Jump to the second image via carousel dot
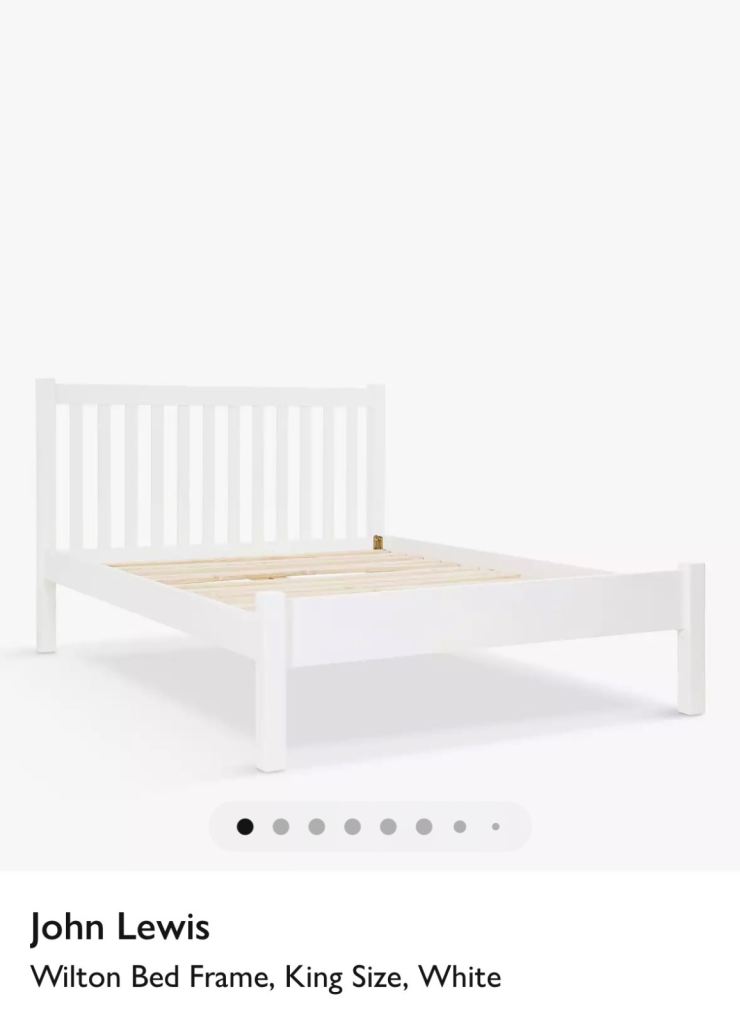Image resolution: width=740 pixels, height=1024 pixels. pos(281,827)
